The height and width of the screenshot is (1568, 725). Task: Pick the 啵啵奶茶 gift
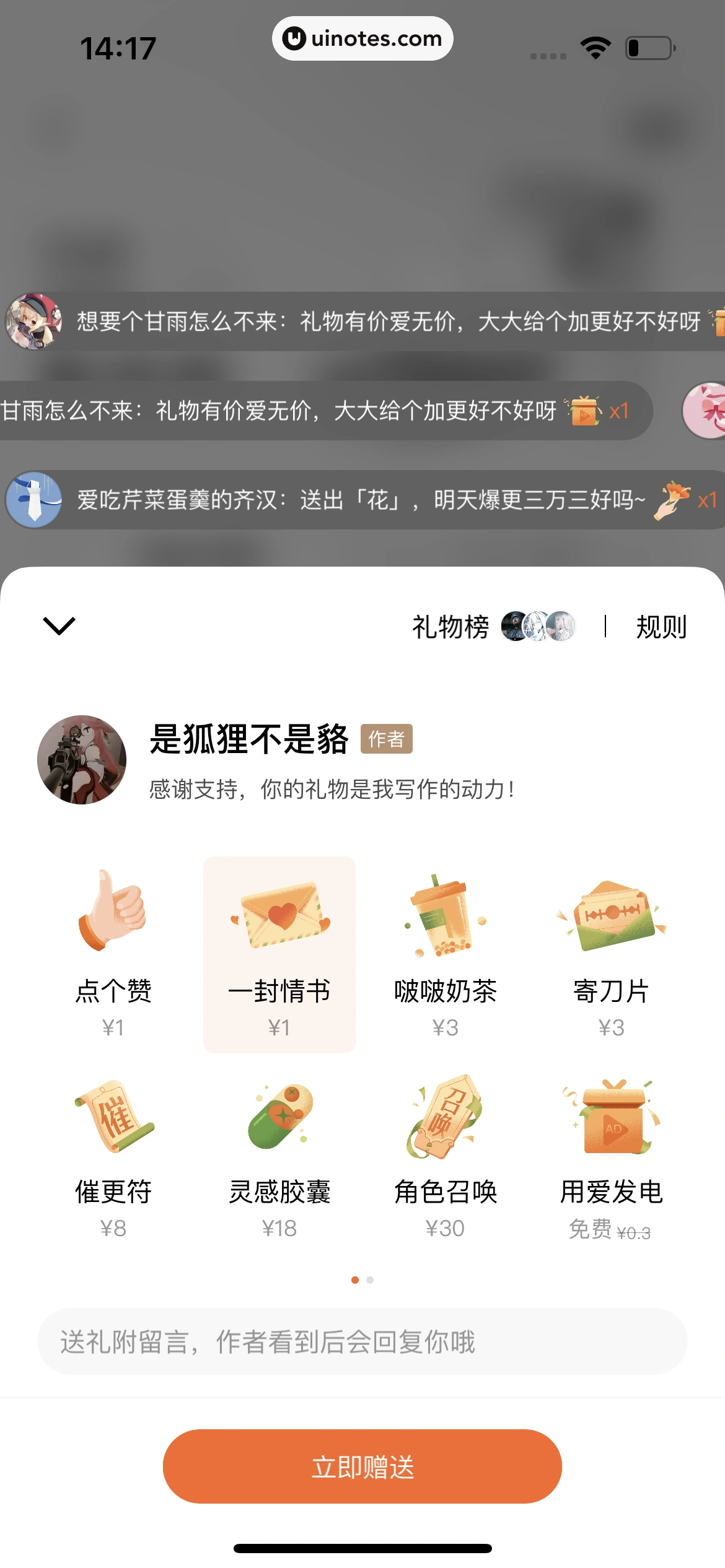pyautogui.click(x=446, y=954)
